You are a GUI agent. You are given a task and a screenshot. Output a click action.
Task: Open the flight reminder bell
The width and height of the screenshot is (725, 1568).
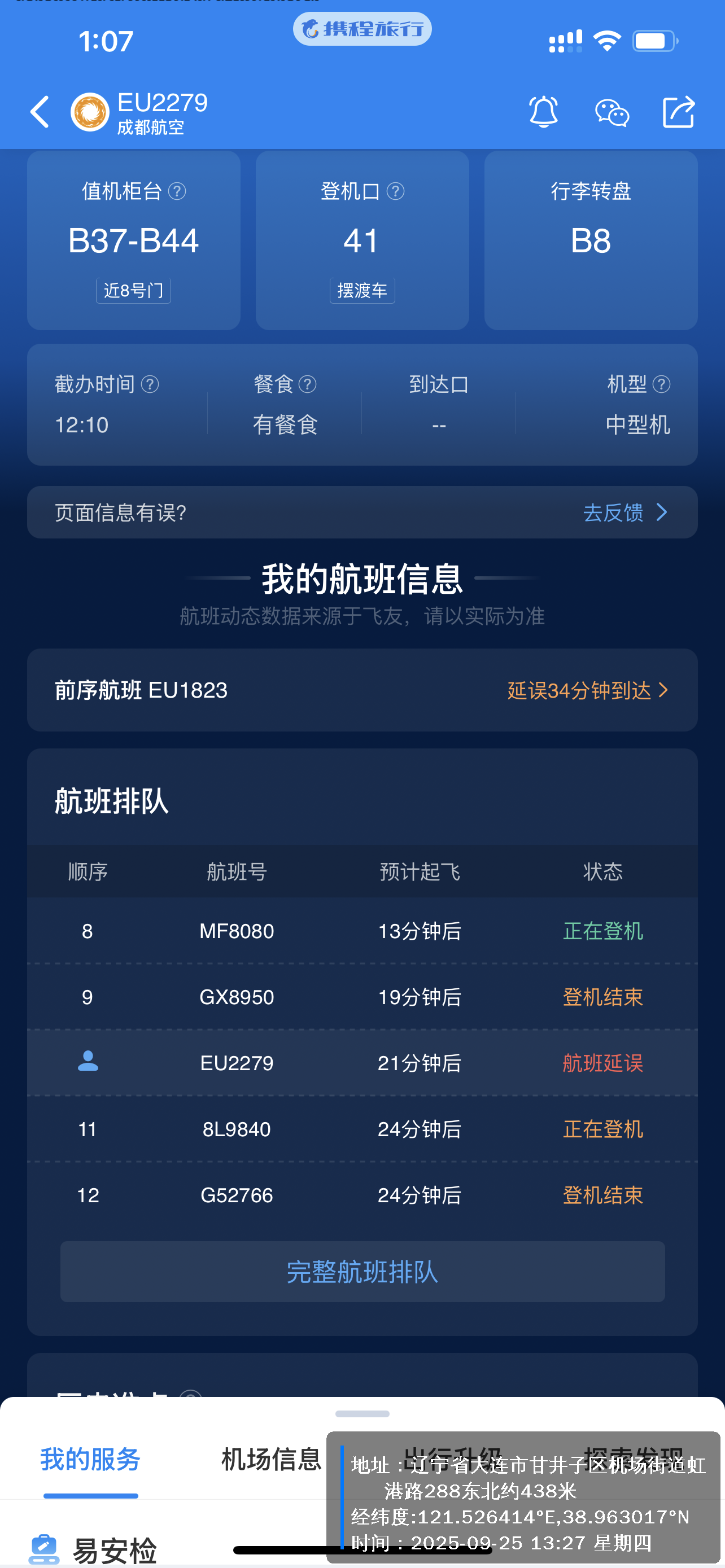[x=543, y=112]
